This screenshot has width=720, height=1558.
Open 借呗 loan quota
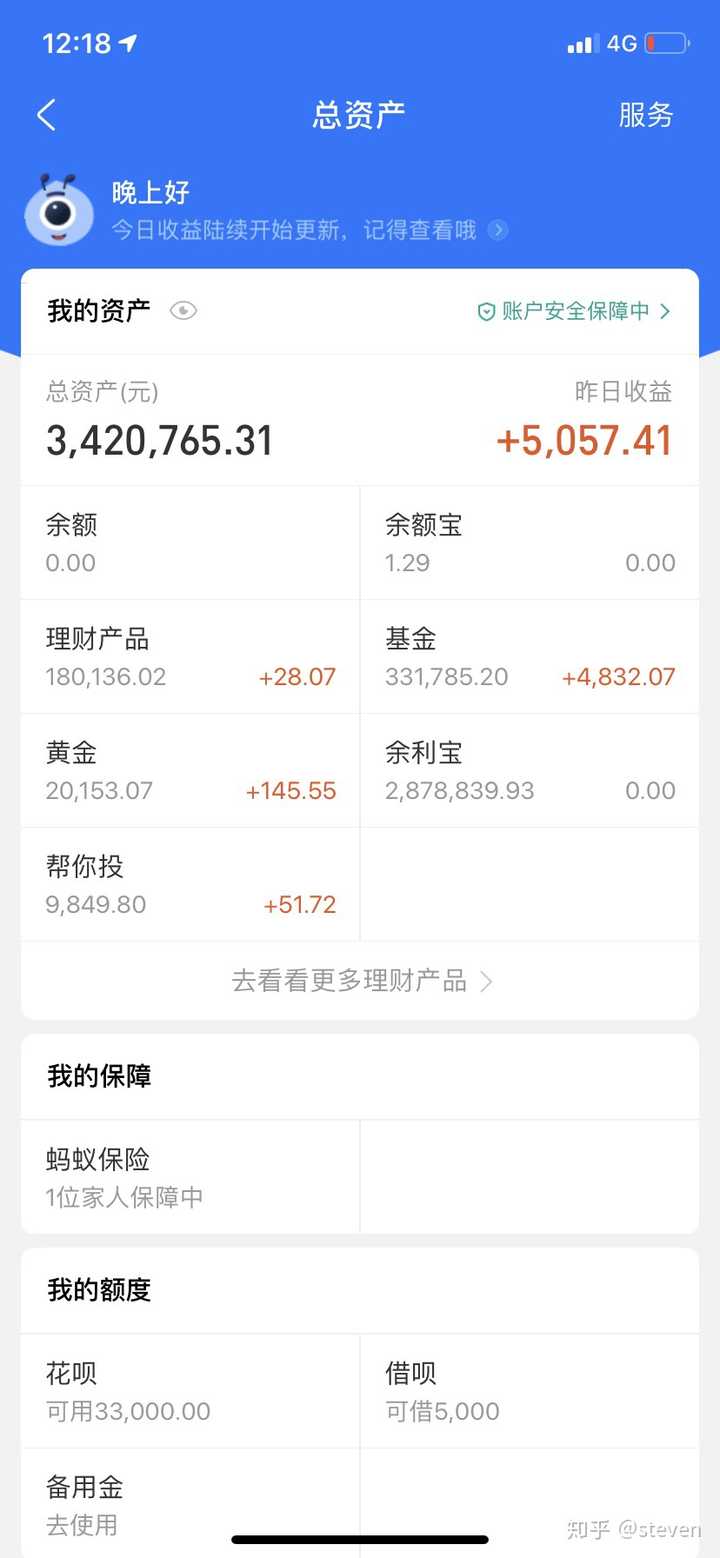pyautogui.click(x=530, y=1391)
